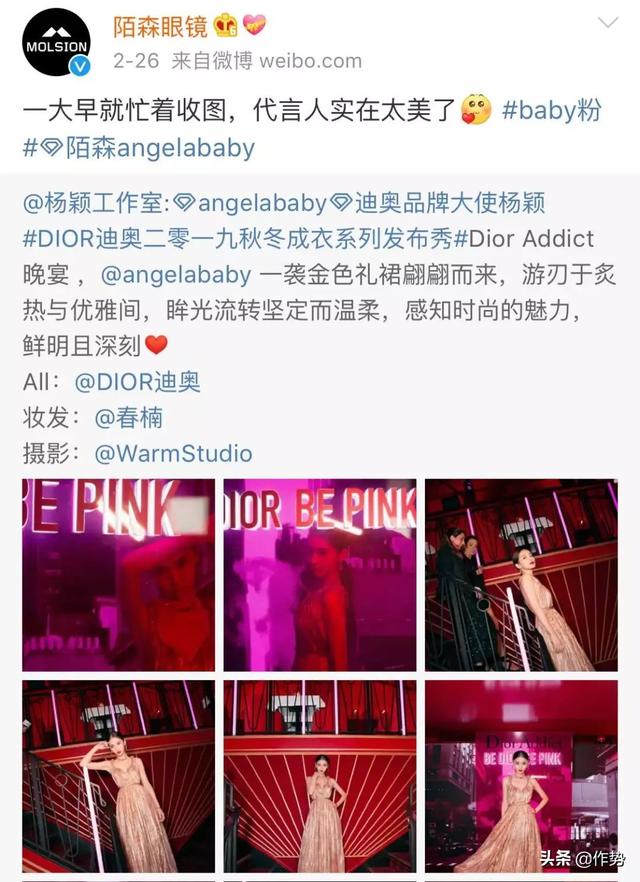Open the 陌森眼镜 profile avatar
This screenshot has height=882, width=640.
tap(58, 44)
